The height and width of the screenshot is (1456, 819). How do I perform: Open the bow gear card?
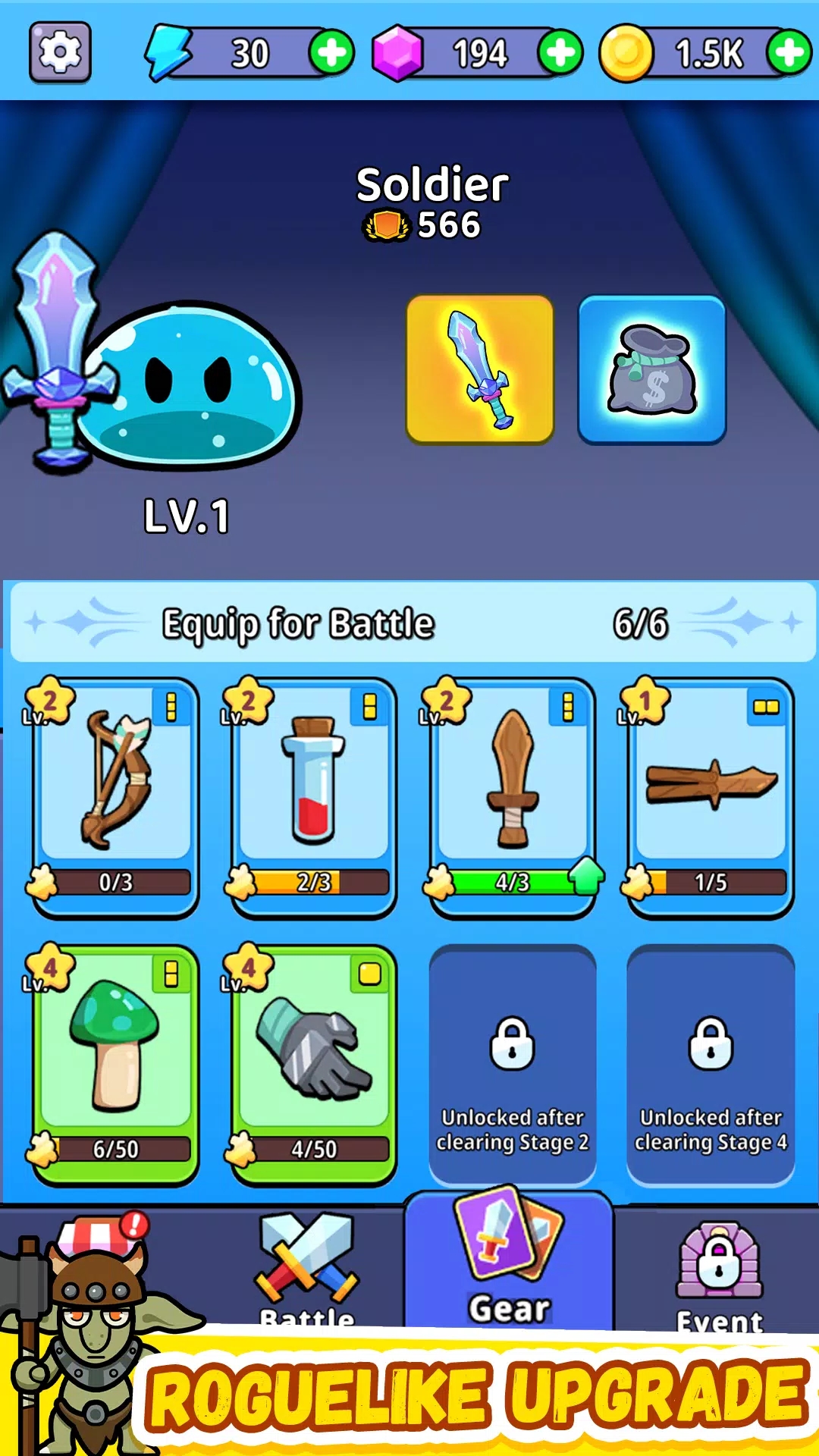(115, 796)
